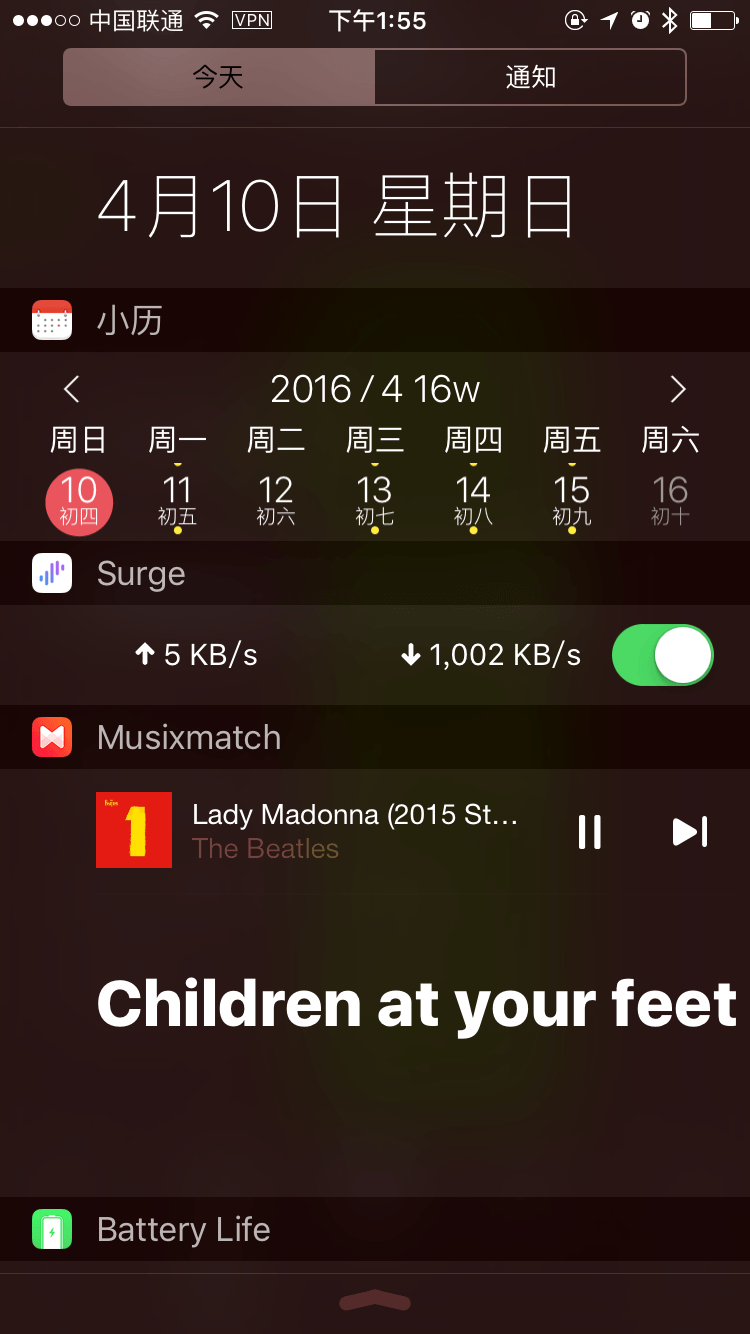Viewport: 750px width, 1334px height.
Task: Go to the next week in 小历
Action: [678, 389]
